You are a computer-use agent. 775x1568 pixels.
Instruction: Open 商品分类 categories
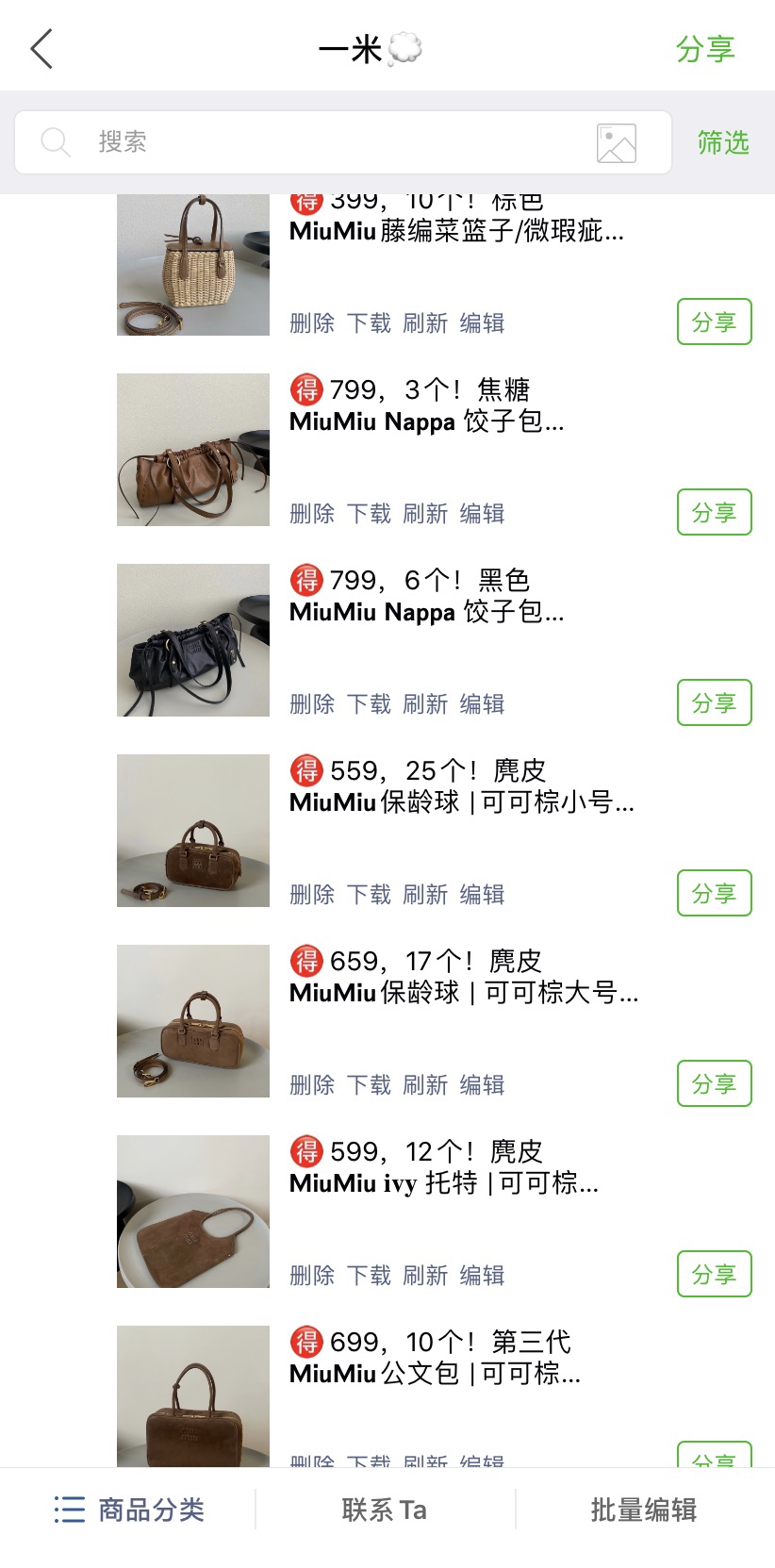[130, 1510]
